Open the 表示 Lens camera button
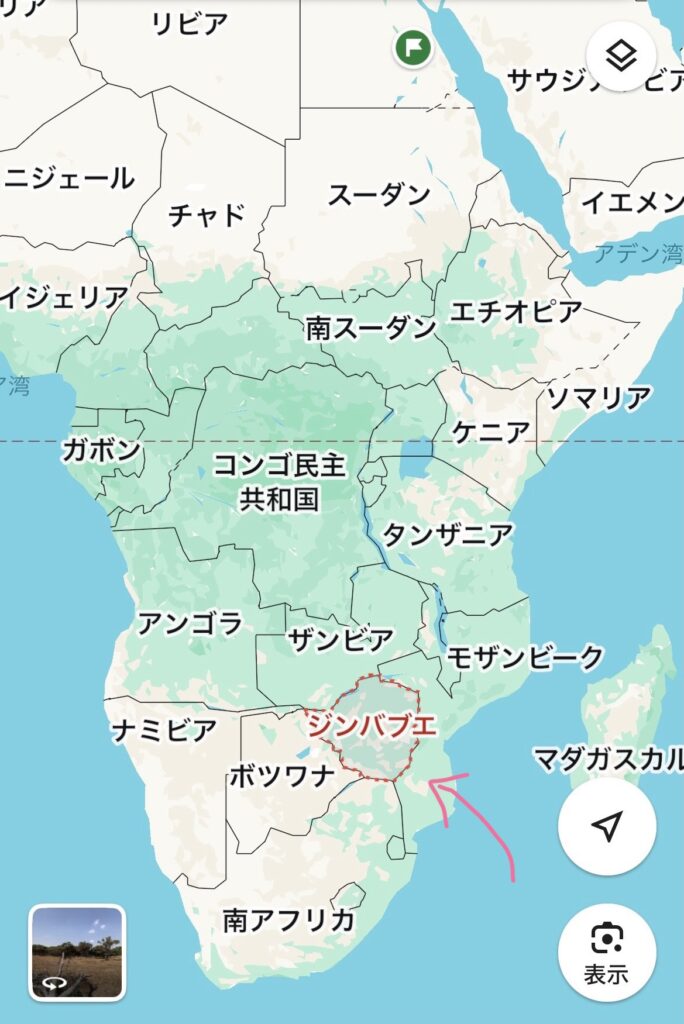Screen dimensions: 684x1024 point(607,952)
